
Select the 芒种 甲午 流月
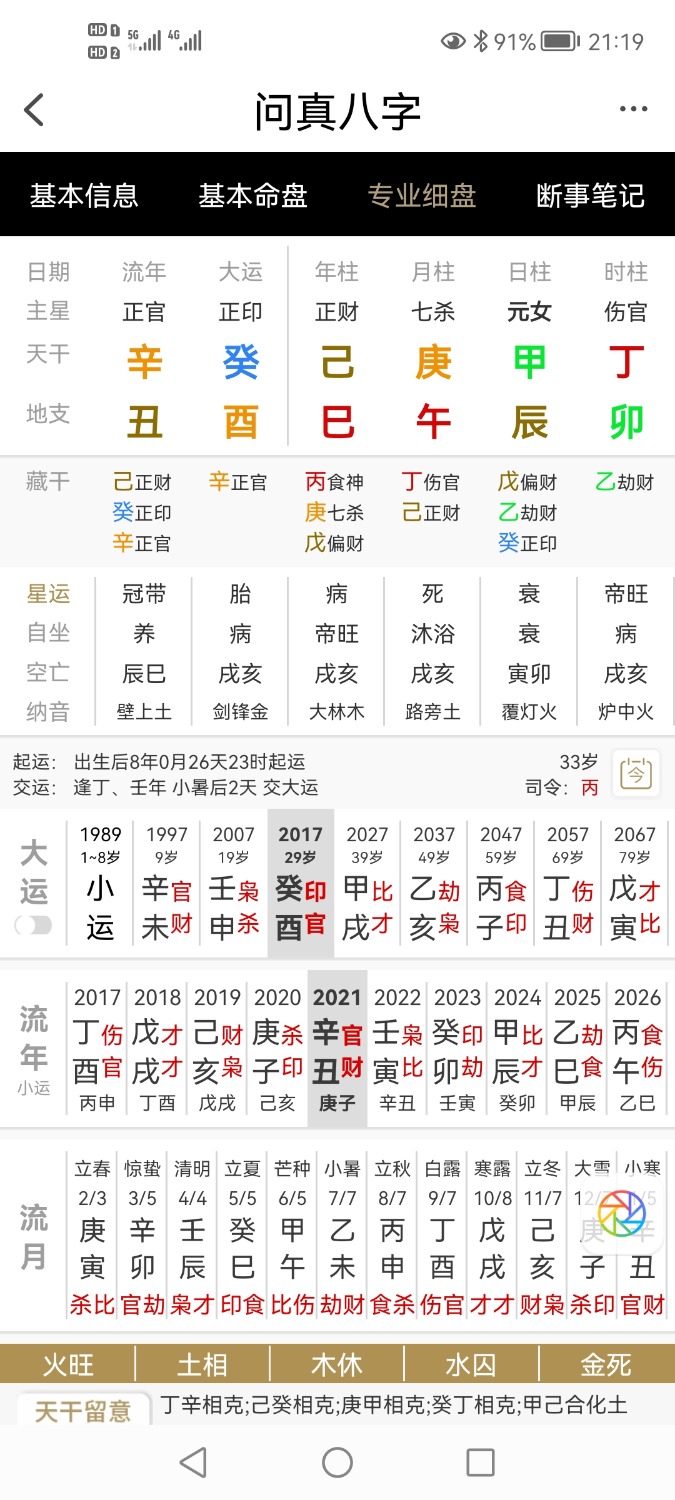tap(293, 1235)
